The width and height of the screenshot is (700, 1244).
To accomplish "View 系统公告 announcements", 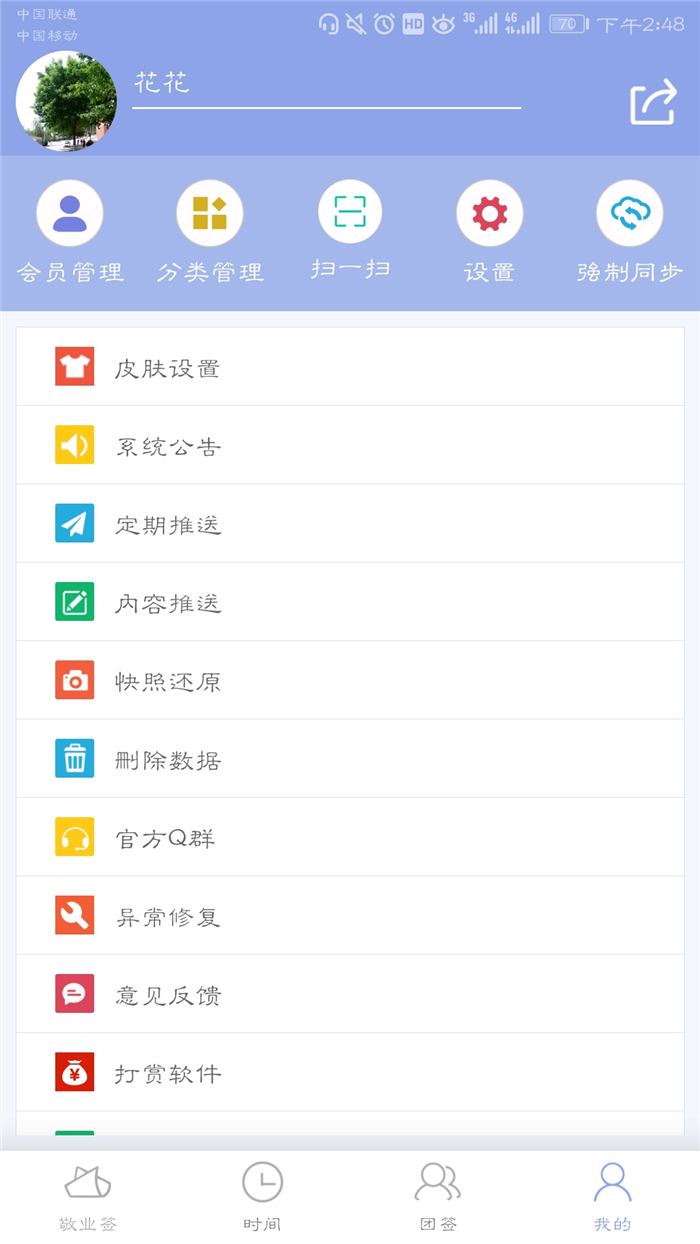I will click(x=350, y=445).
